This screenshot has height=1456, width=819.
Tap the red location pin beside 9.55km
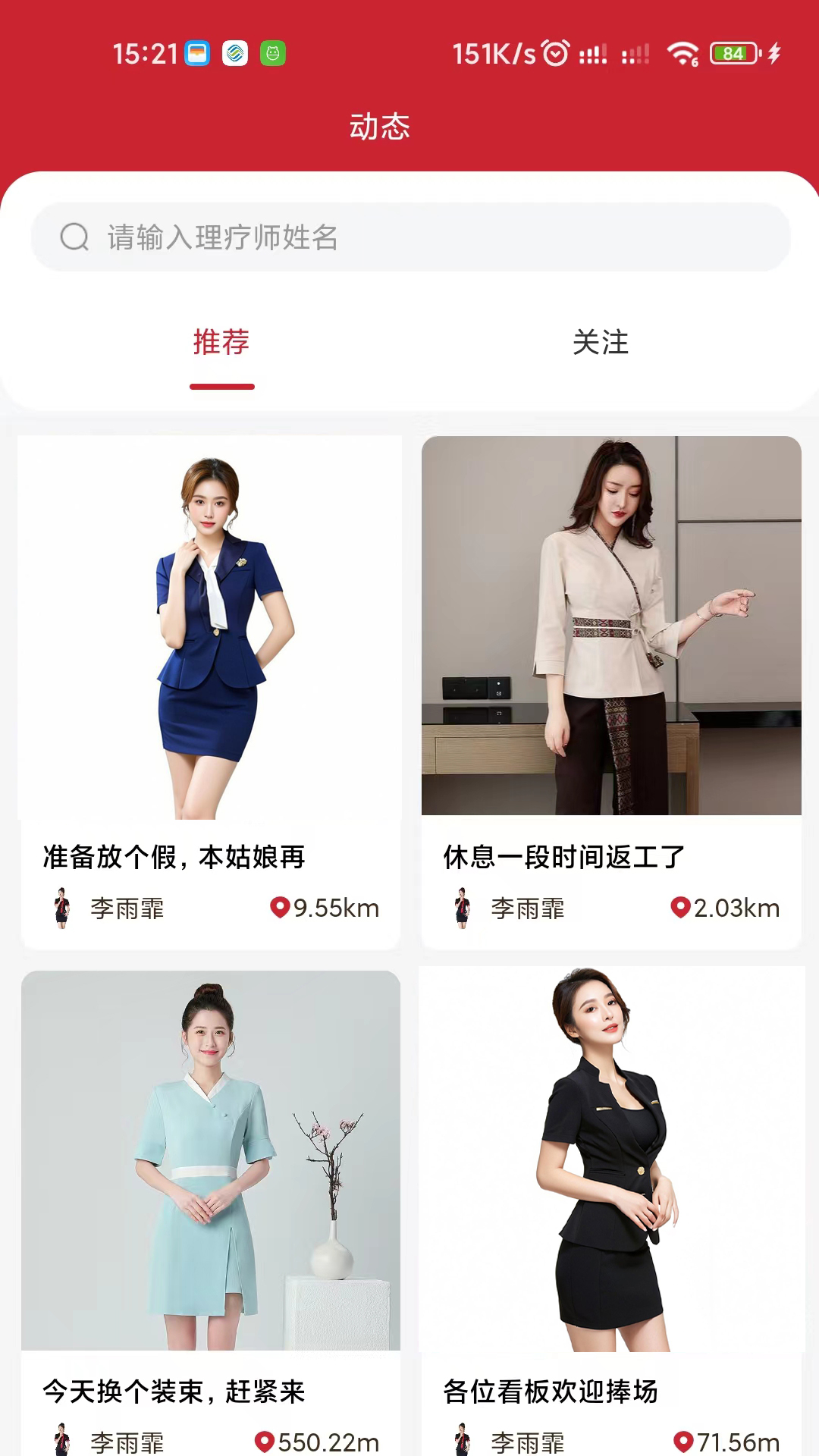point(279,907)
